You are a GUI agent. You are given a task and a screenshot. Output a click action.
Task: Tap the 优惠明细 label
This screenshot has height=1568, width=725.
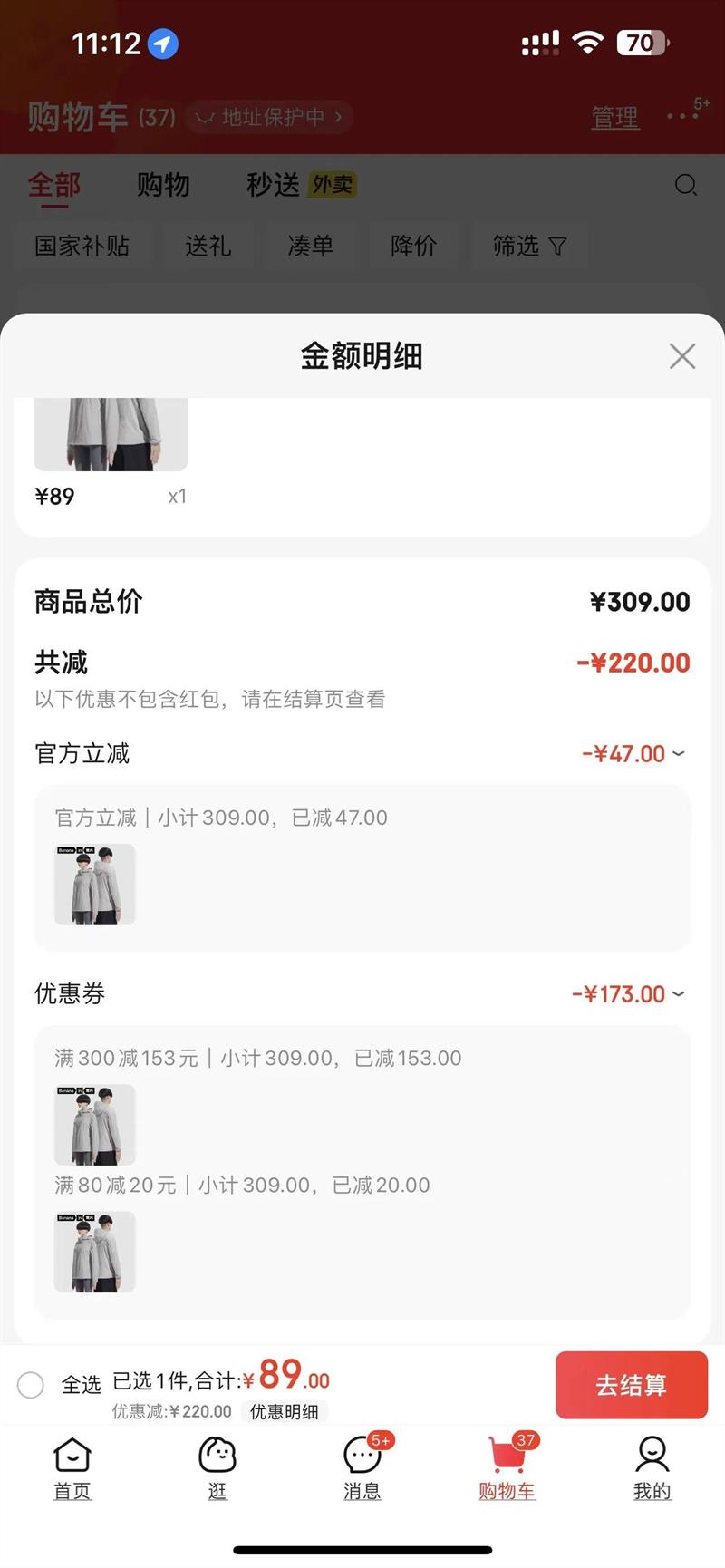[x=284, y=1411]
